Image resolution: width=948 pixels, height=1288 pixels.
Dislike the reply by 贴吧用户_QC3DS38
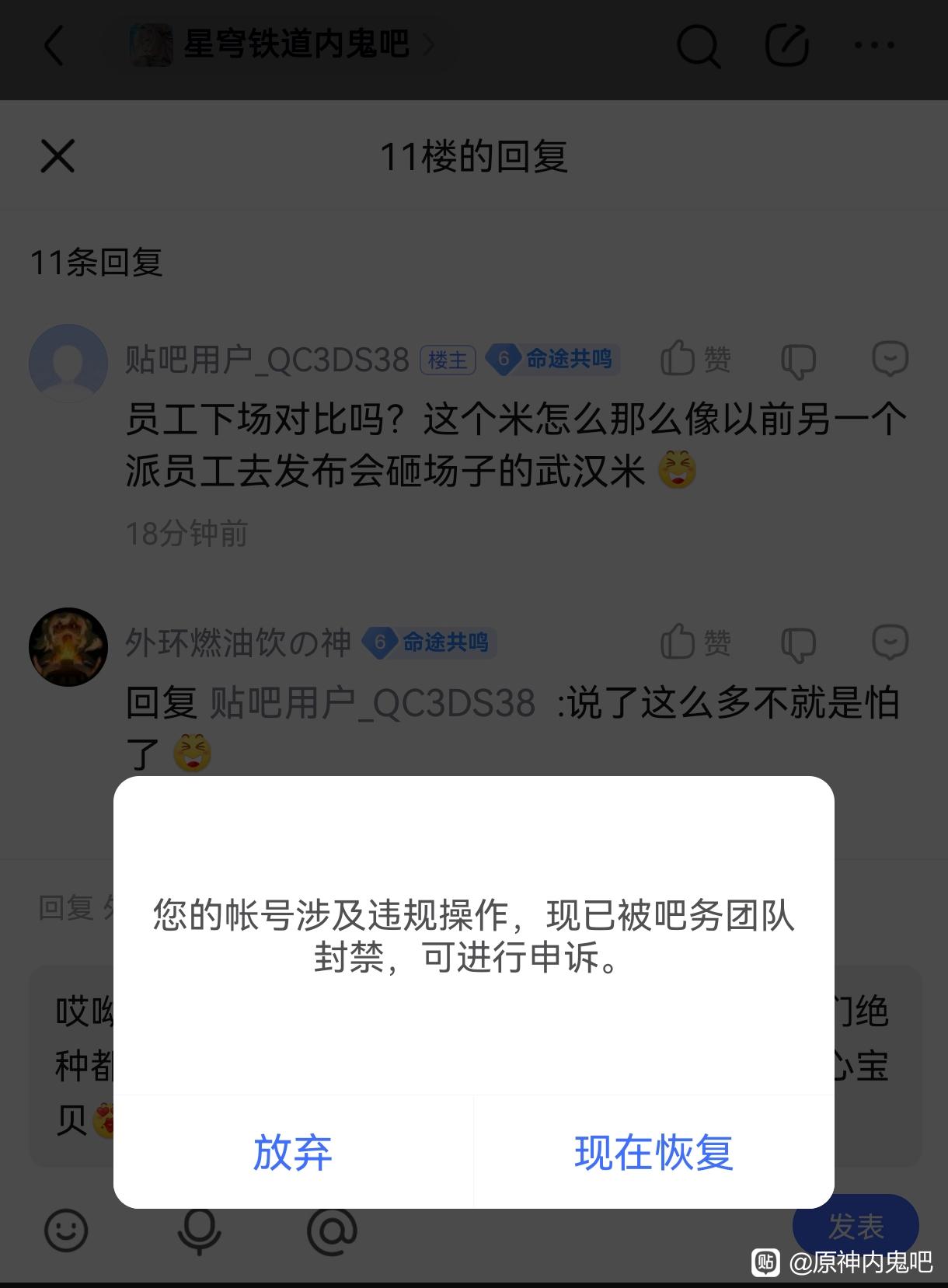797,360
